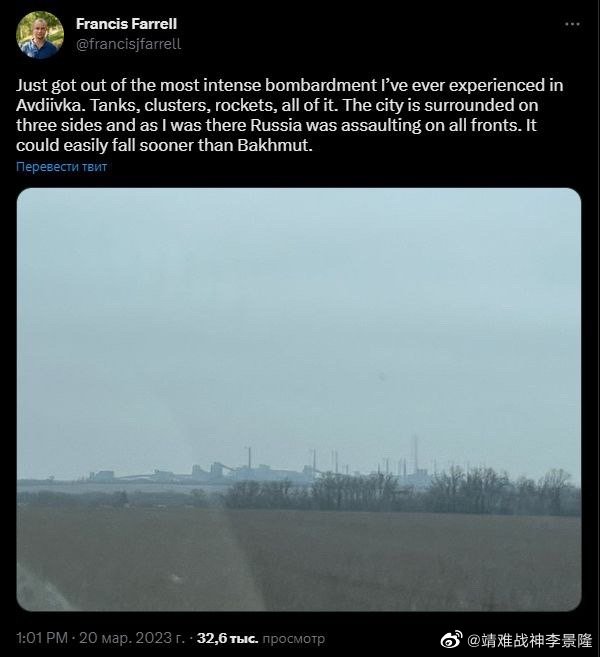Screen dimensions: 600x657
Task: Open the tweet timestamp 1:01 PM link
Action: click(42, 637)
